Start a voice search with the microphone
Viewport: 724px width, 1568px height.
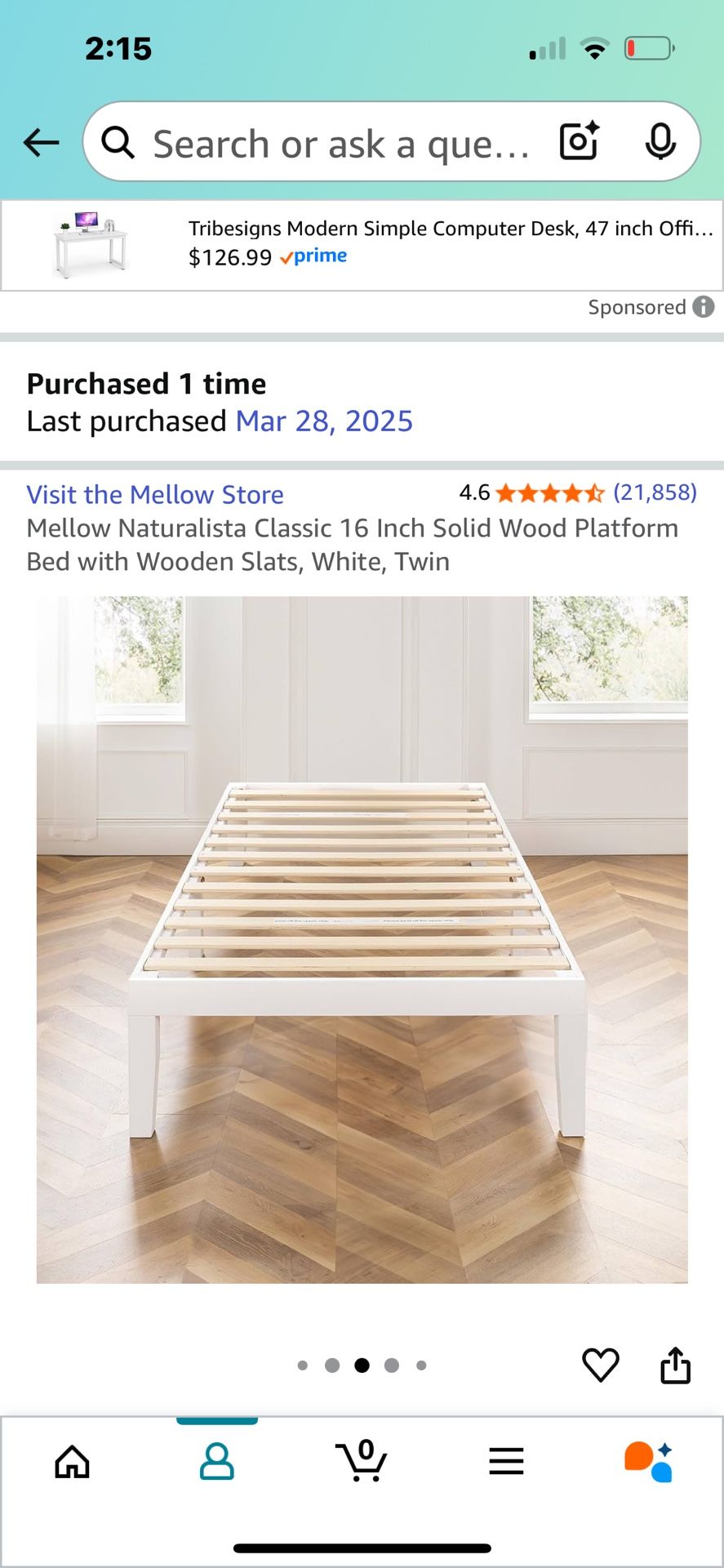660,140
